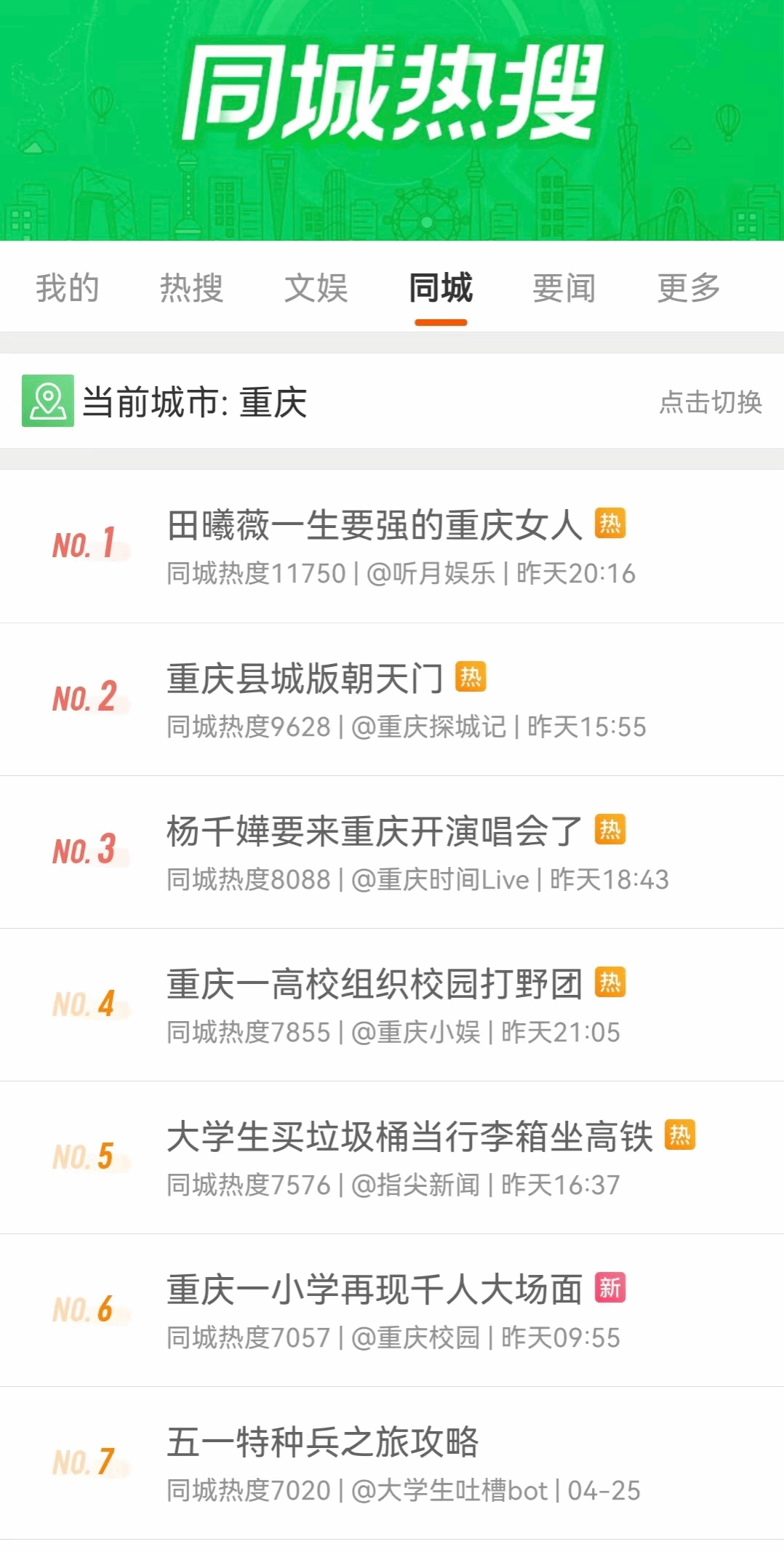This screenshot has width=784, height=1552.
Task: View topic 大学生买垃圾桶当行李箱坐高铁
Action: 409,1137
